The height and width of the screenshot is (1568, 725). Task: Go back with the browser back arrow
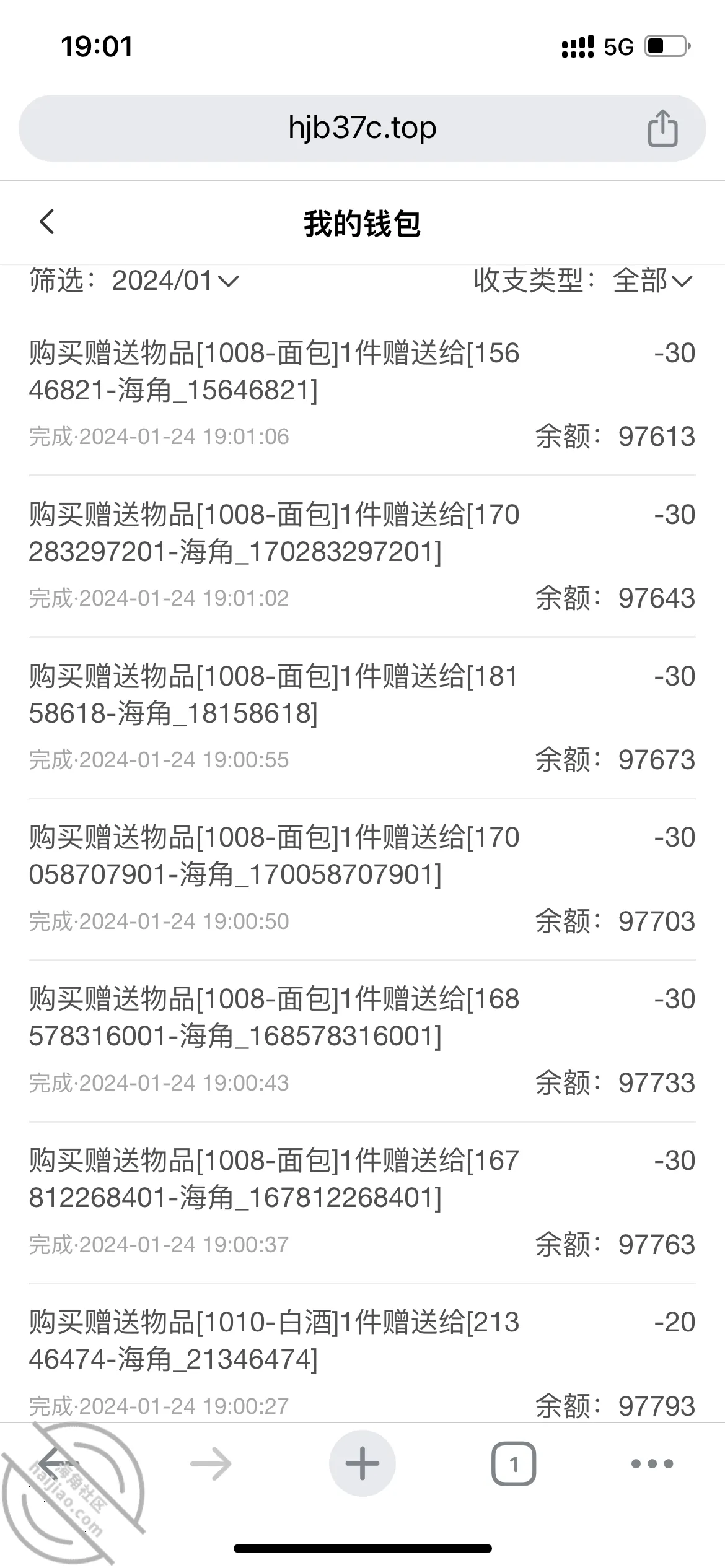(x=60, y=1464)
